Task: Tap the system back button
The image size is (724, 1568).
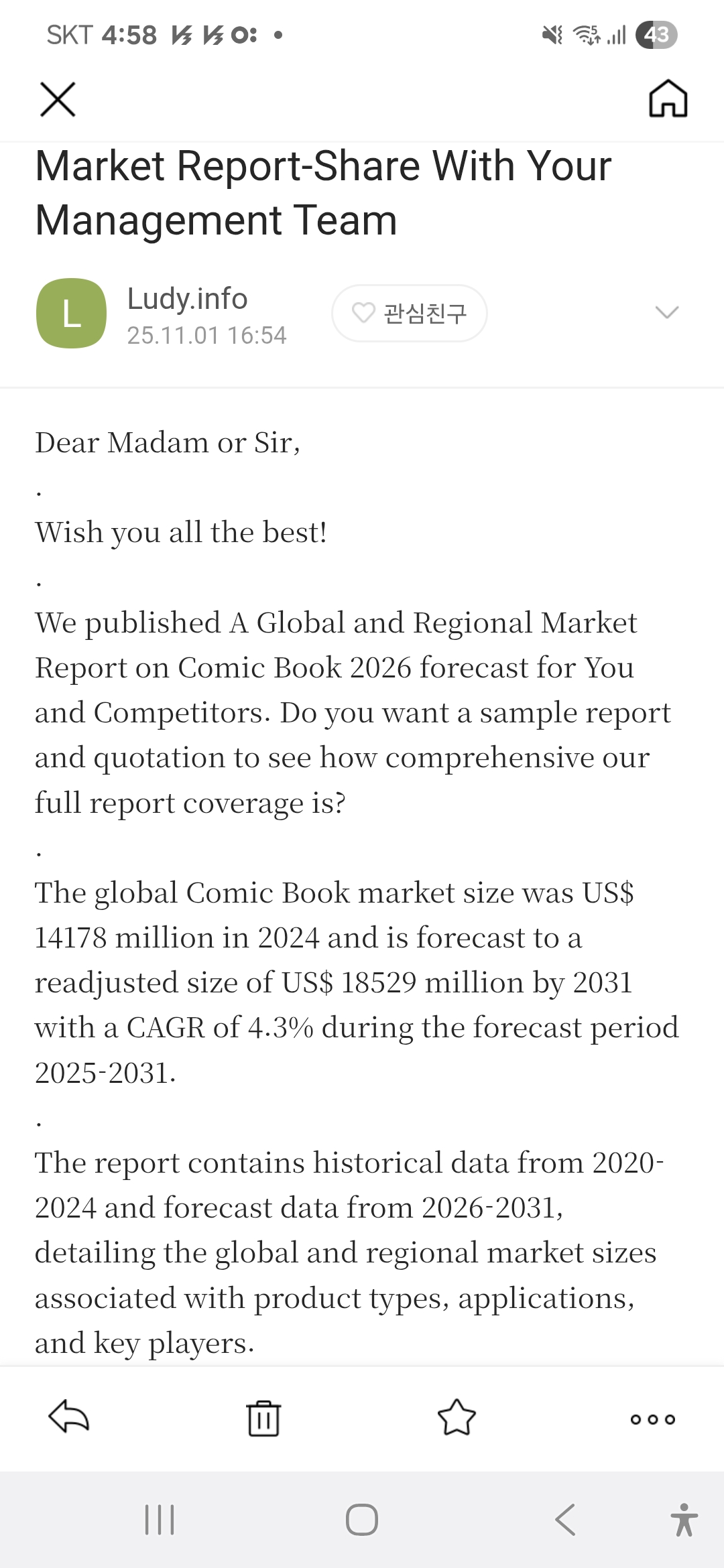Action: pyautogui.click(x=565, y=1519)
